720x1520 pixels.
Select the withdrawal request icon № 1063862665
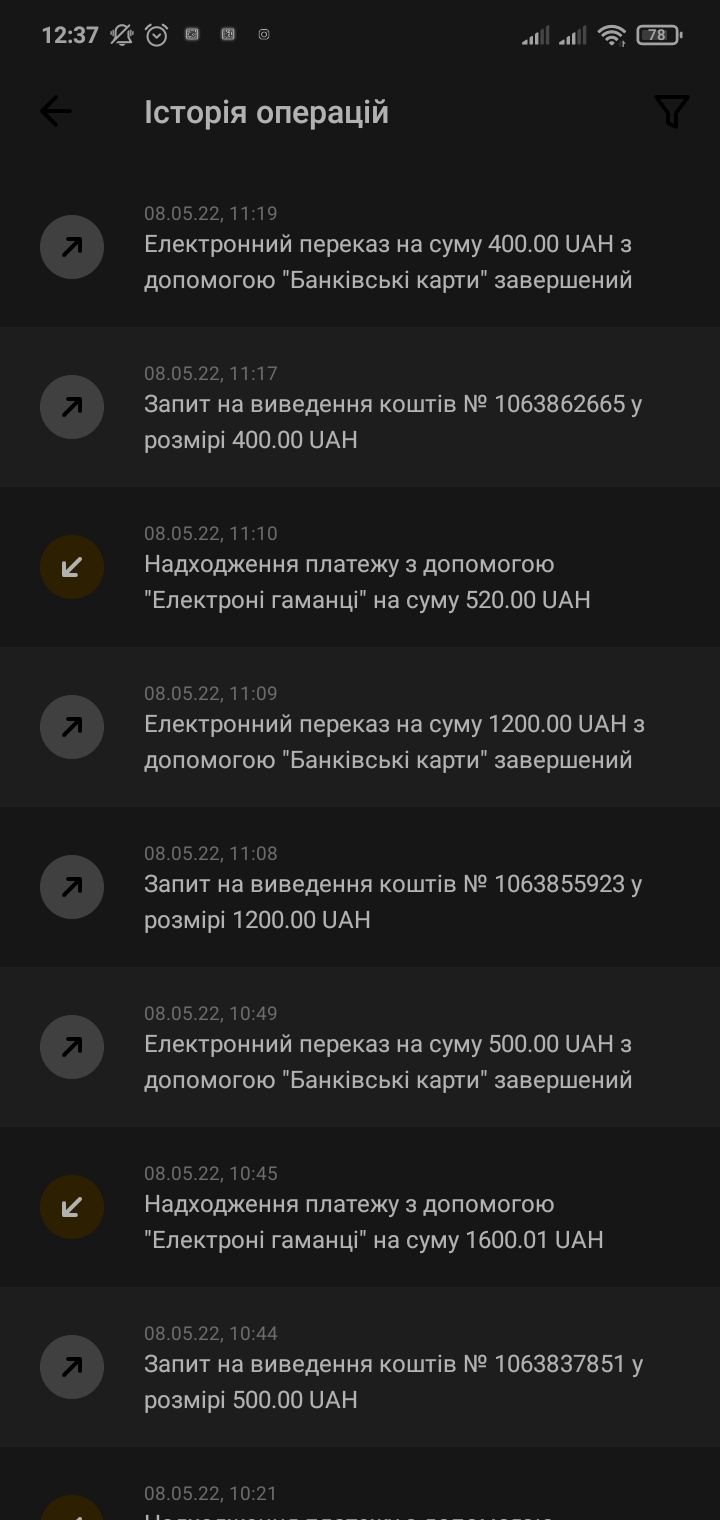point(71,407)
